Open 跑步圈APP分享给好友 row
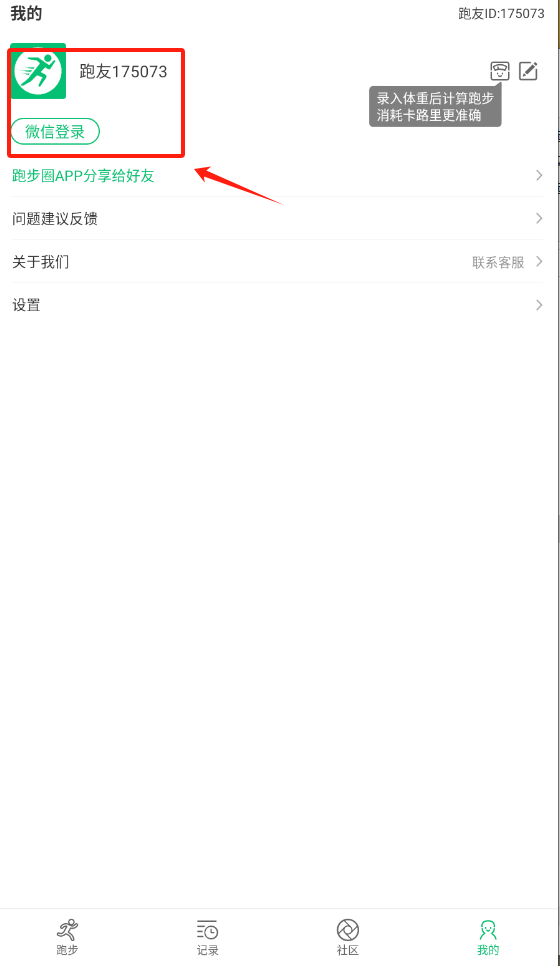 tap(277, 176)
